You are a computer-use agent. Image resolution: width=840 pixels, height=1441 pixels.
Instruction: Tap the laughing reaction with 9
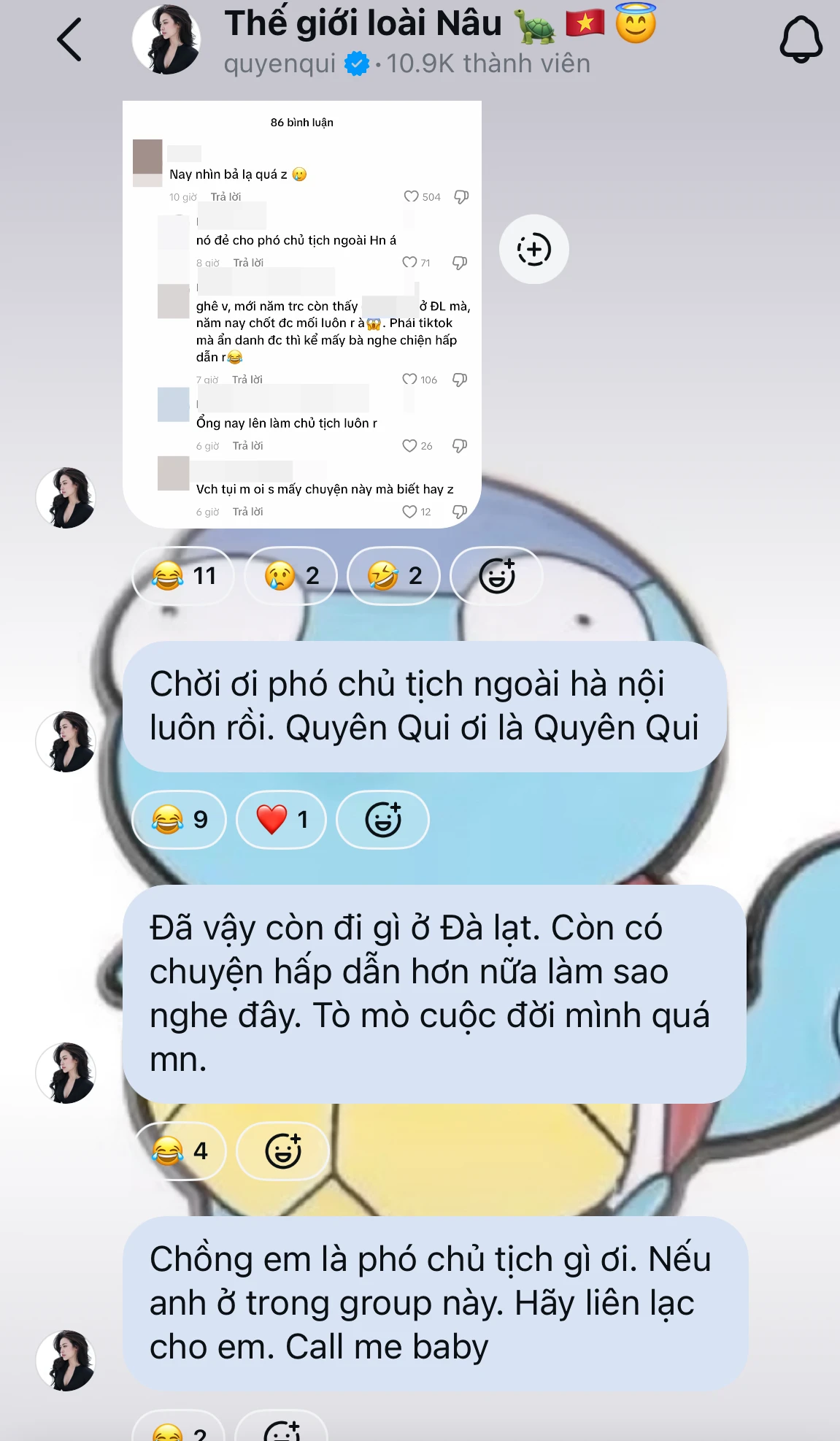tap(179, 820)
